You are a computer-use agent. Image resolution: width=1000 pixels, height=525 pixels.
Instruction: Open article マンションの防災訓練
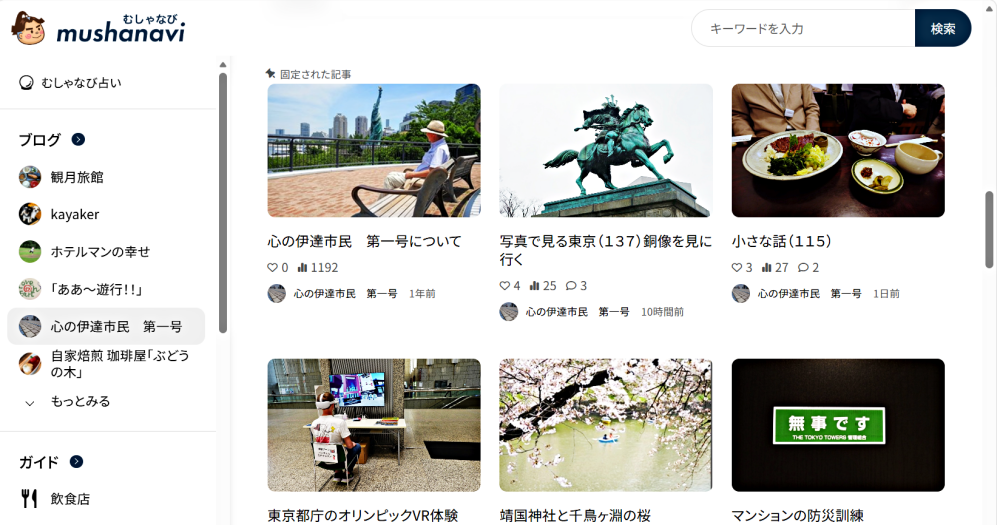tap(797, 515)
